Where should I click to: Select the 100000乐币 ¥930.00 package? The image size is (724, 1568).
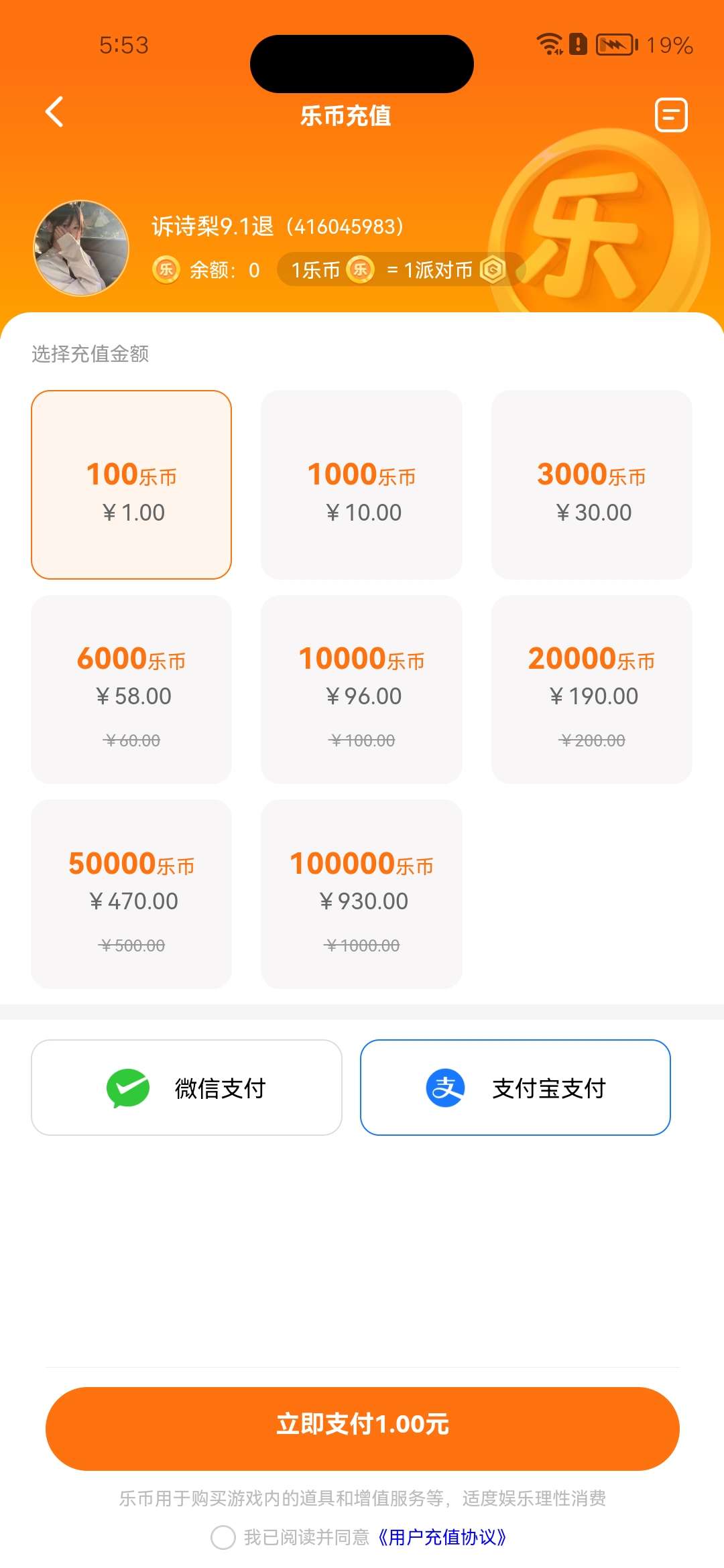pos(361,894)
